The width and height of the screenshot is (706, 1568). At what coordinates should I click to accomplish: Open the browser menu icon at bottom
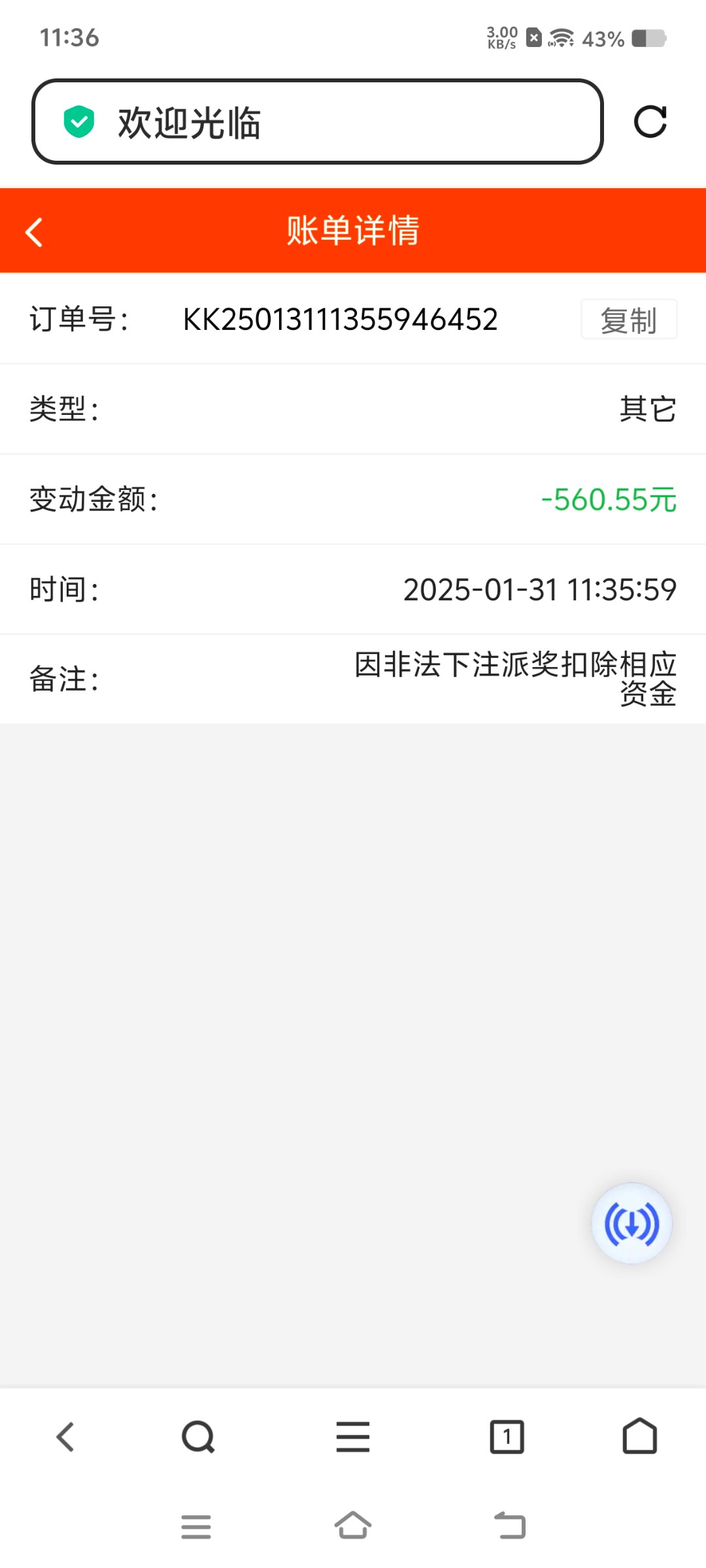tap(353, 1436)
